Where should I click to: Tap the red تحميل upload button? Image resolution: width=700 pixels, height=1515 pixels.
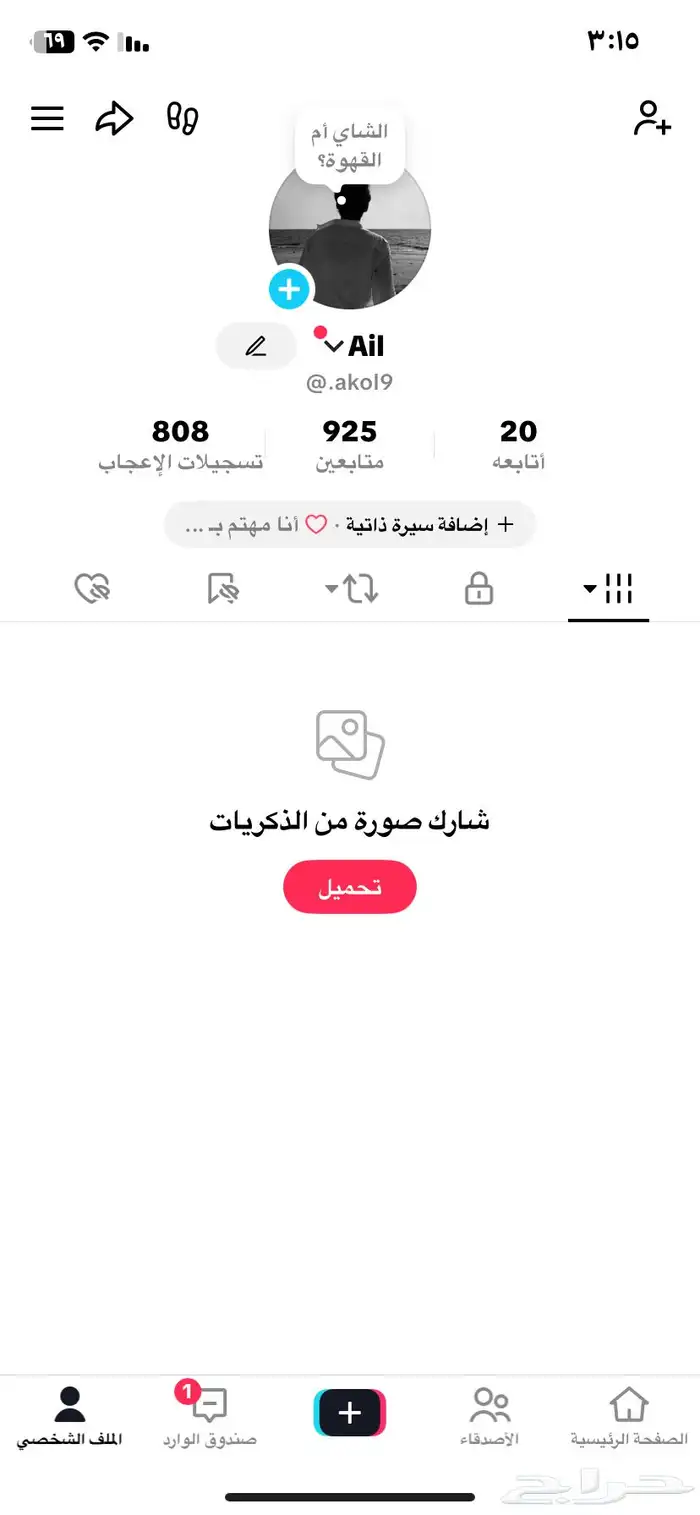pos(350,887)
